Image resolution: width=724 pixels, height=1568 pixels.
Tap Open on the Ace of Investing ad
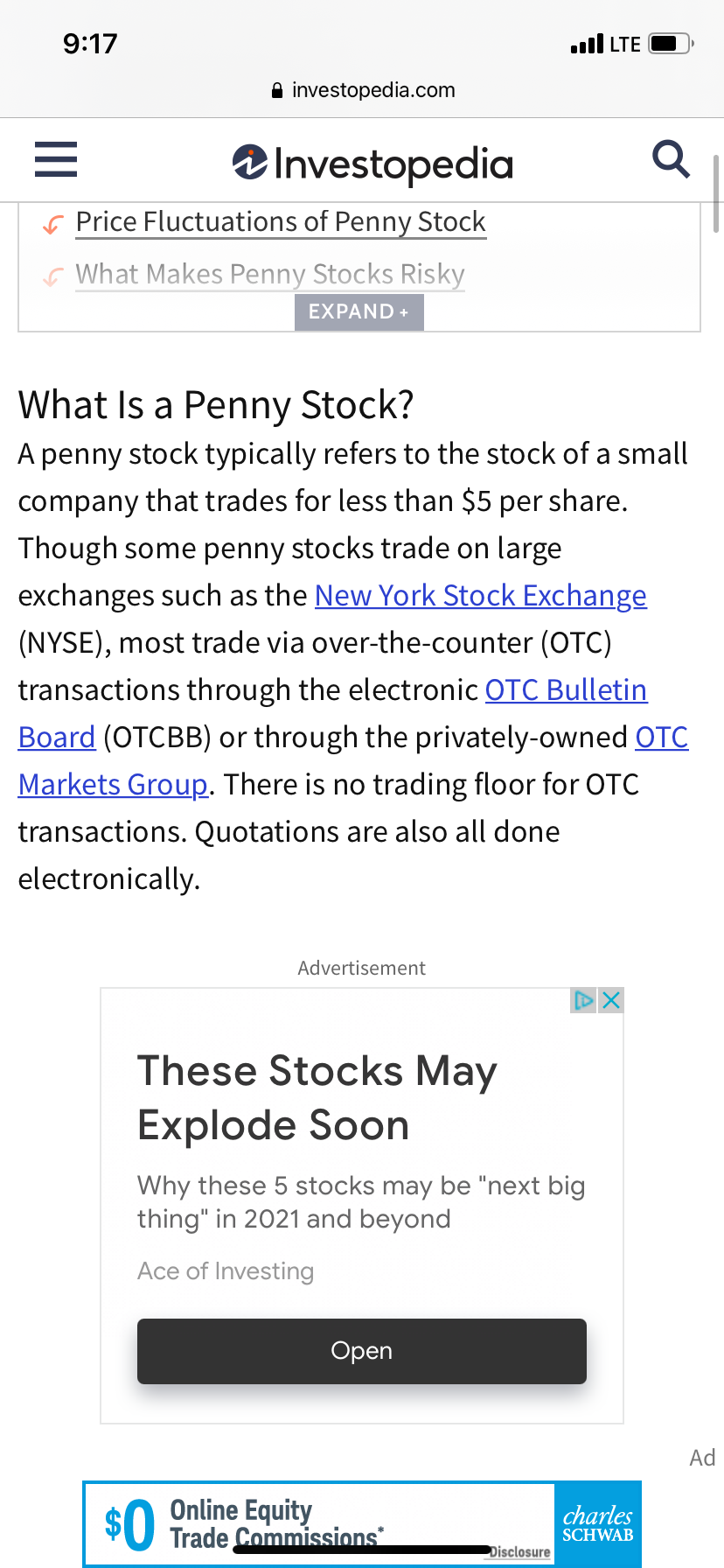click(x=362, y=1351)
